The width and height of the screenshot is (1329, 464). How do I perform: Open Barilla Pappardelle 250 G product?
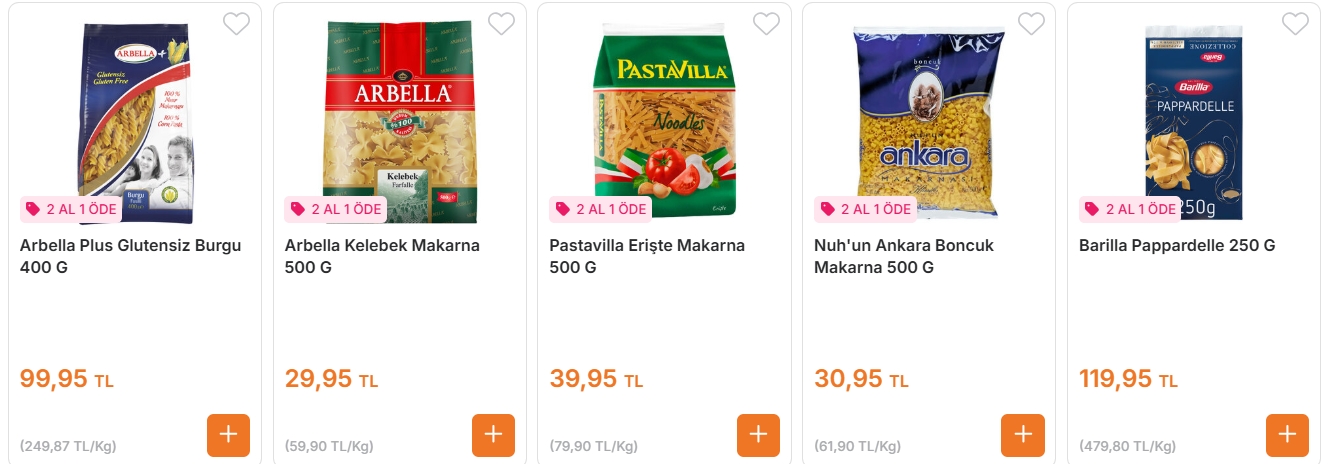(1177, 246)
